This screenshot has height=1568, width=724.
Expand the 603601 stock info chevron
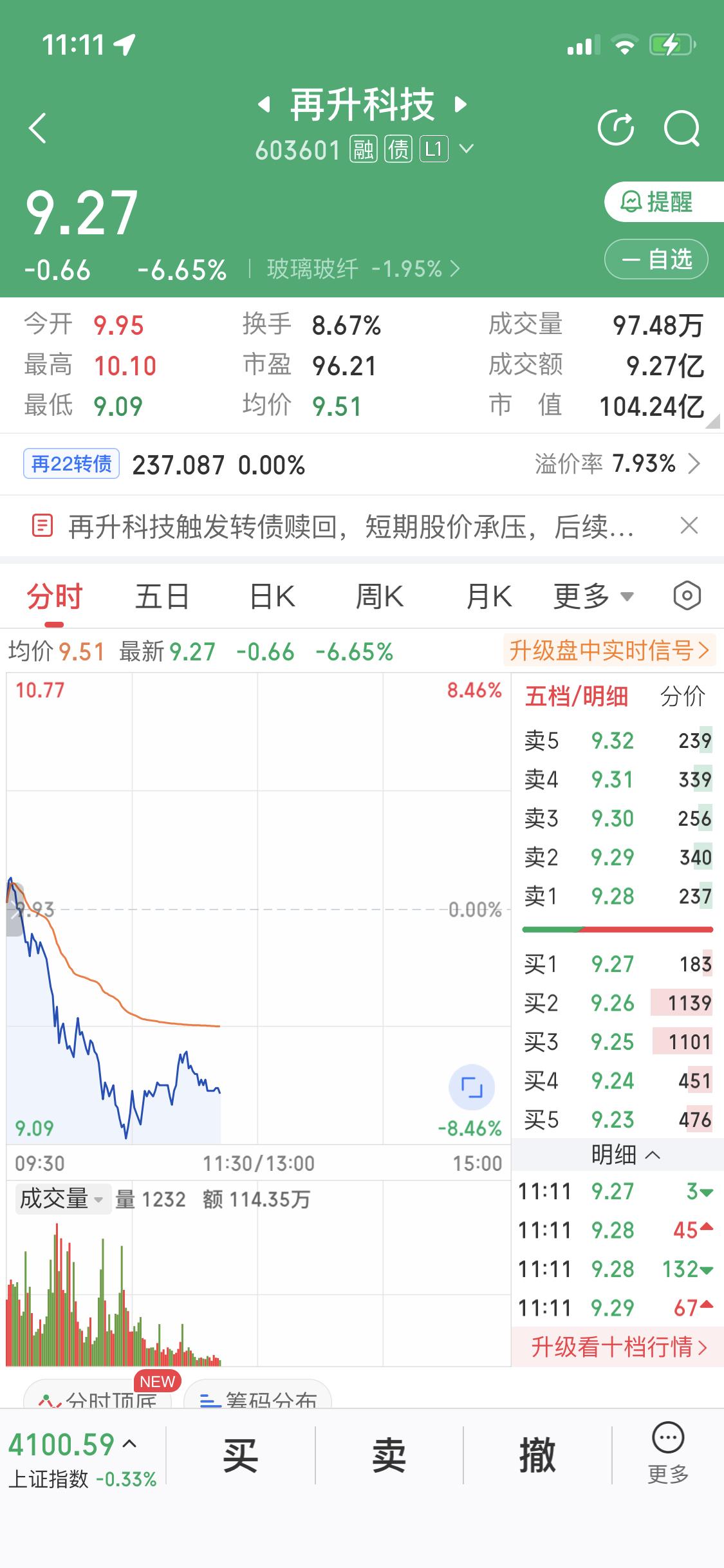click(x=467, y=149)
